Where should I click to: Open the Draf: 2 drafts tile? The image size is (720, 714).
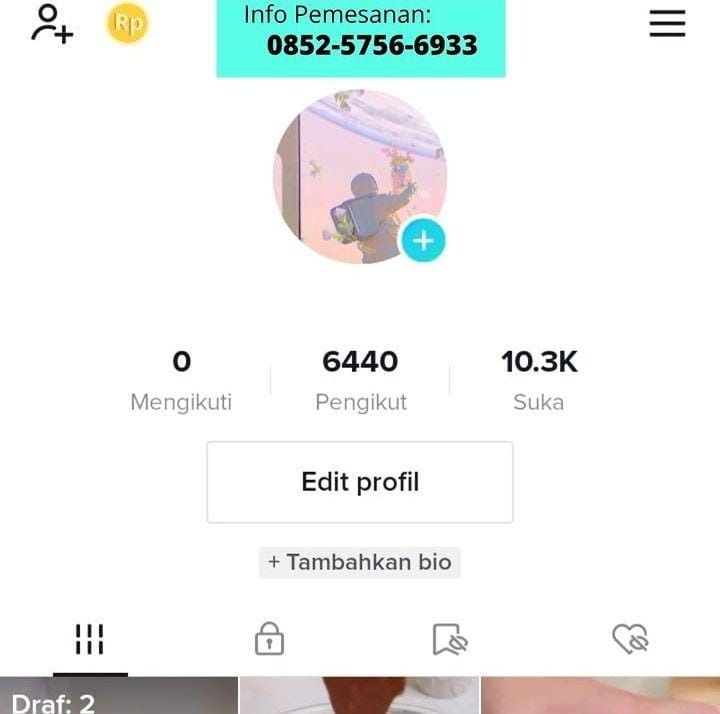[118, 697]
